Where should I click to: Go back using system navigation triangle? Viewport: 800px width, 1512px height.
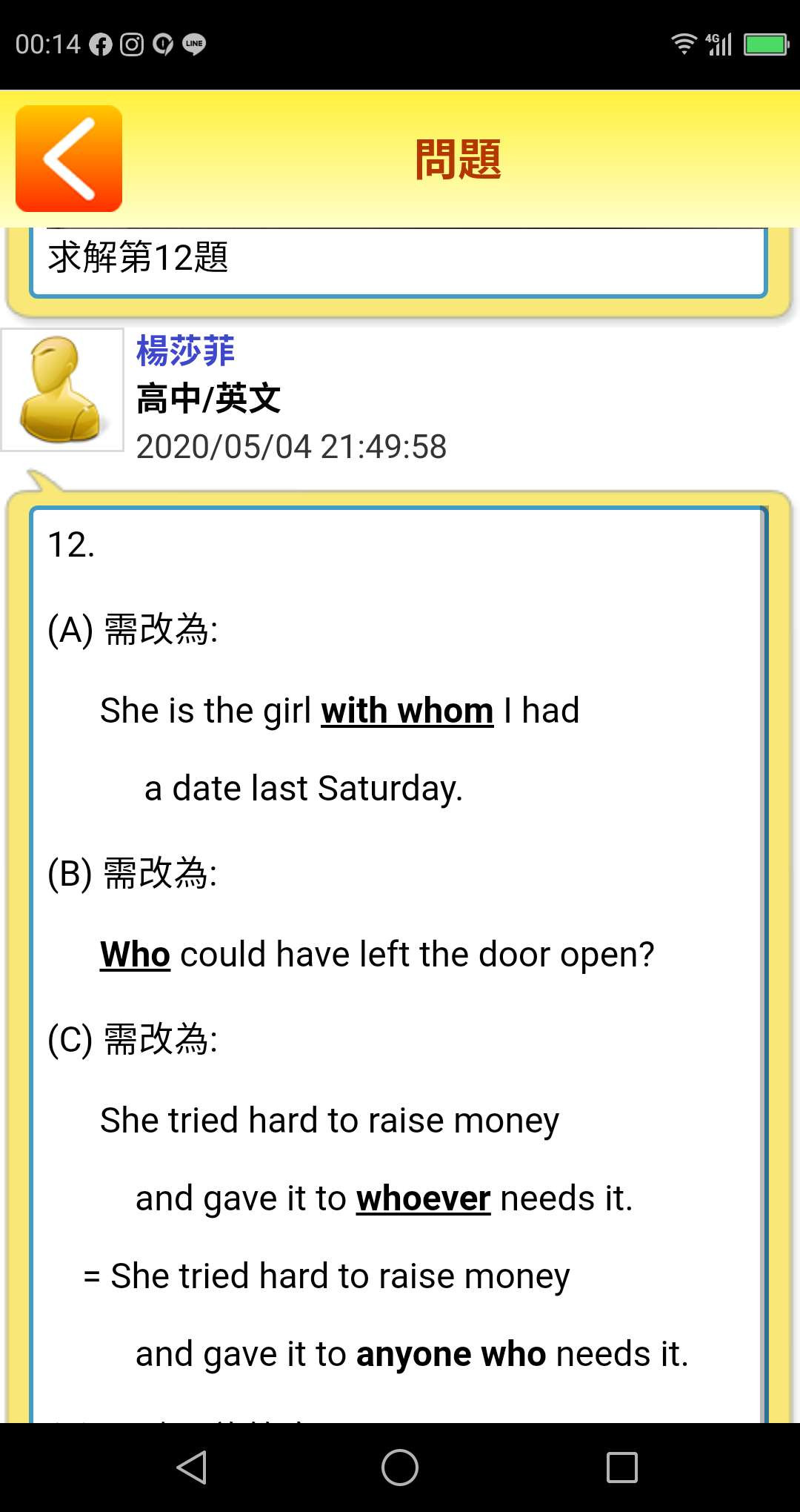pos(192,1468)
